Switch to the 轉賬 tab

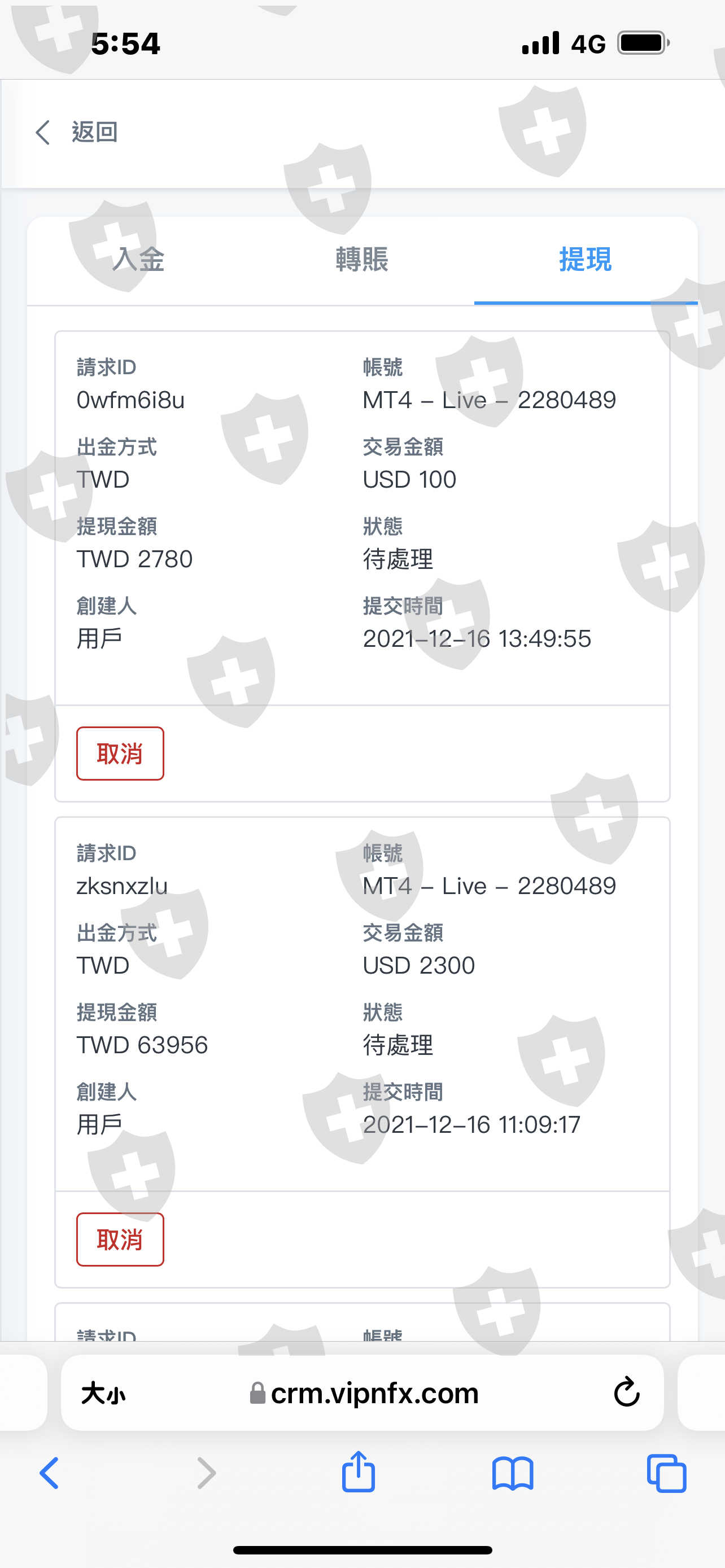coord(362,260)
